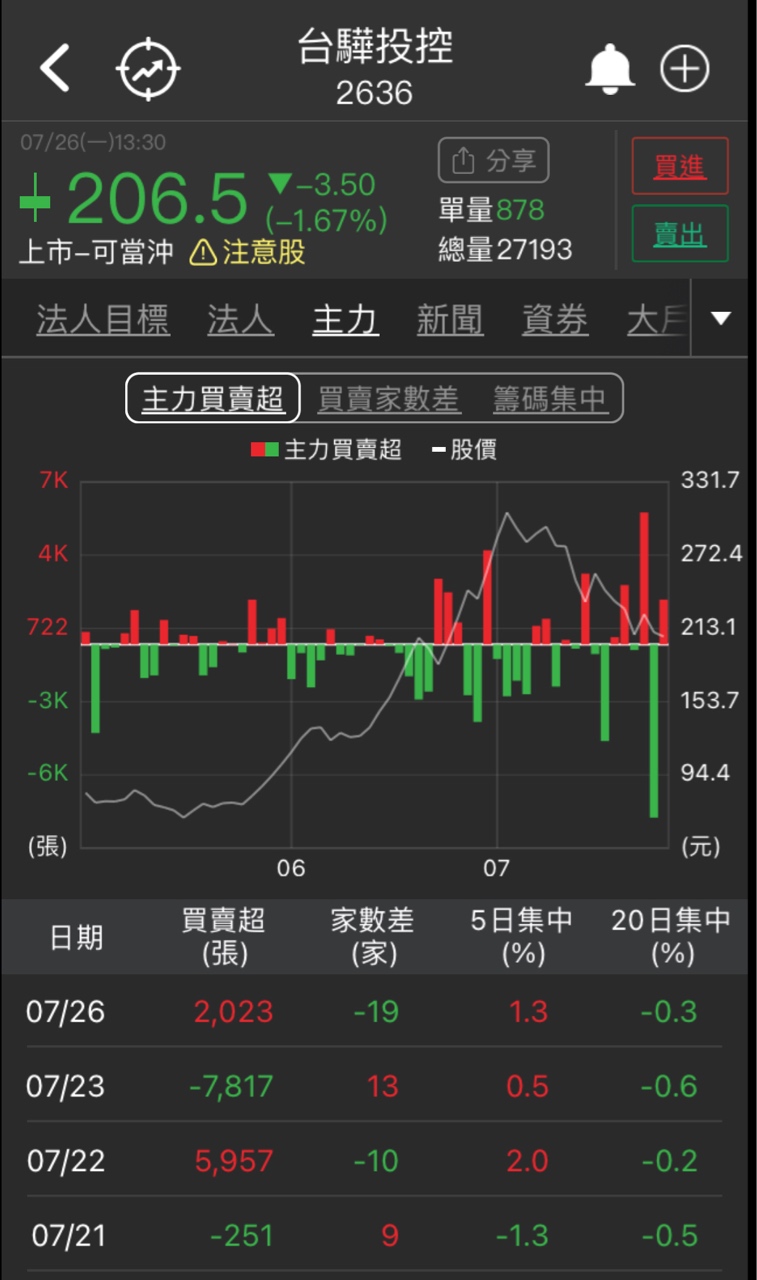Switch to the 法人 tab
Screen dimensions: 757x1280
[240, 320]
